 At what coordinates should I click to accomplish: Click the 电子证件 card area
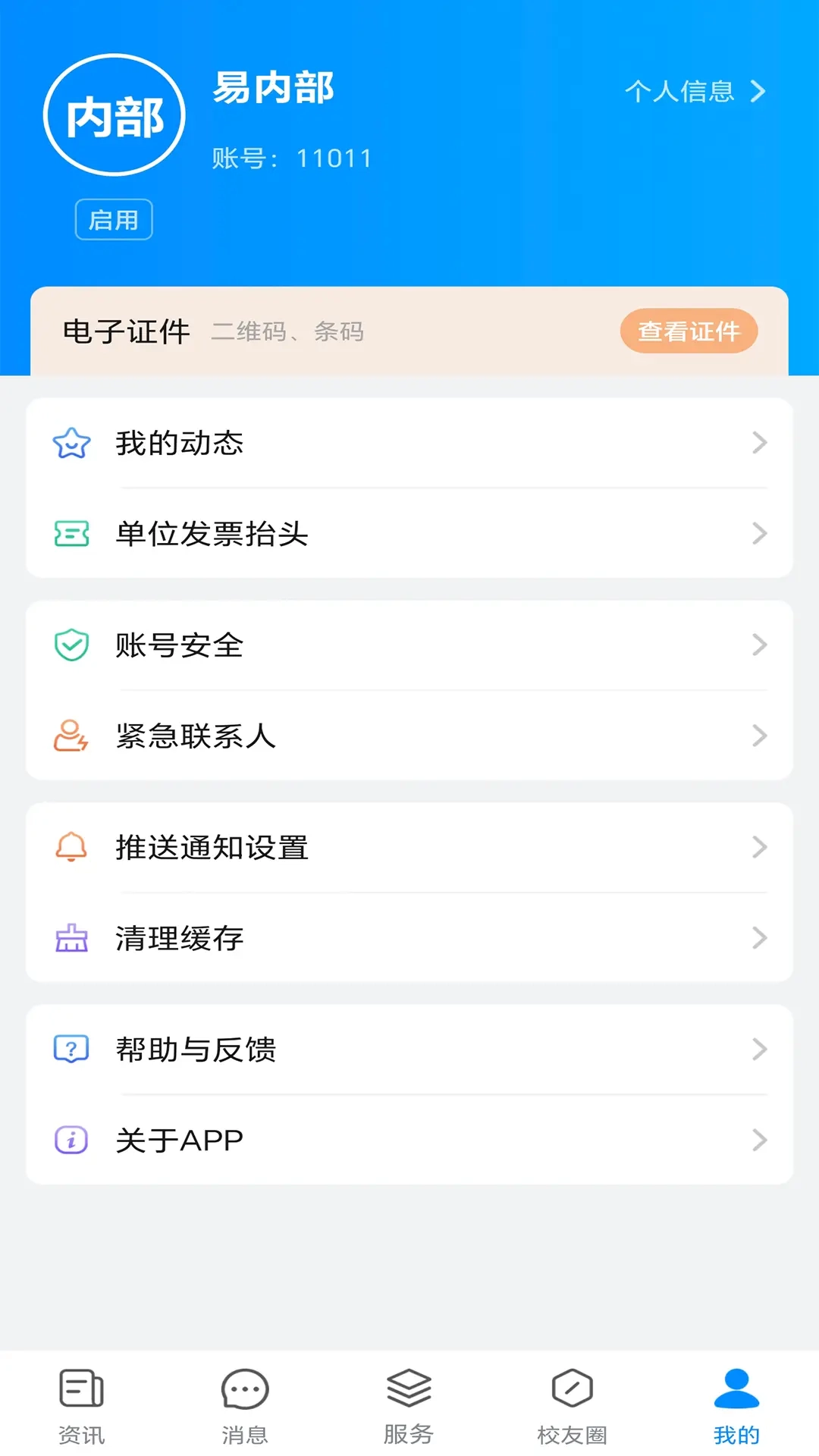coord(409,331)
